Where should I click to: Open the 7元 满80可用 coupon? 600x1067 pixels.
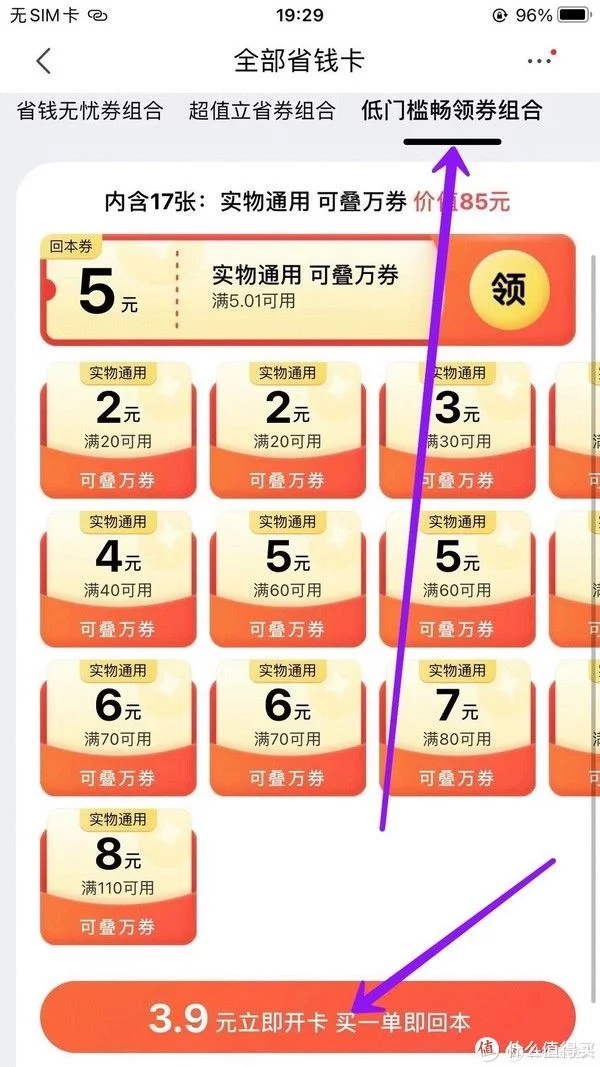tap(457, 727)
